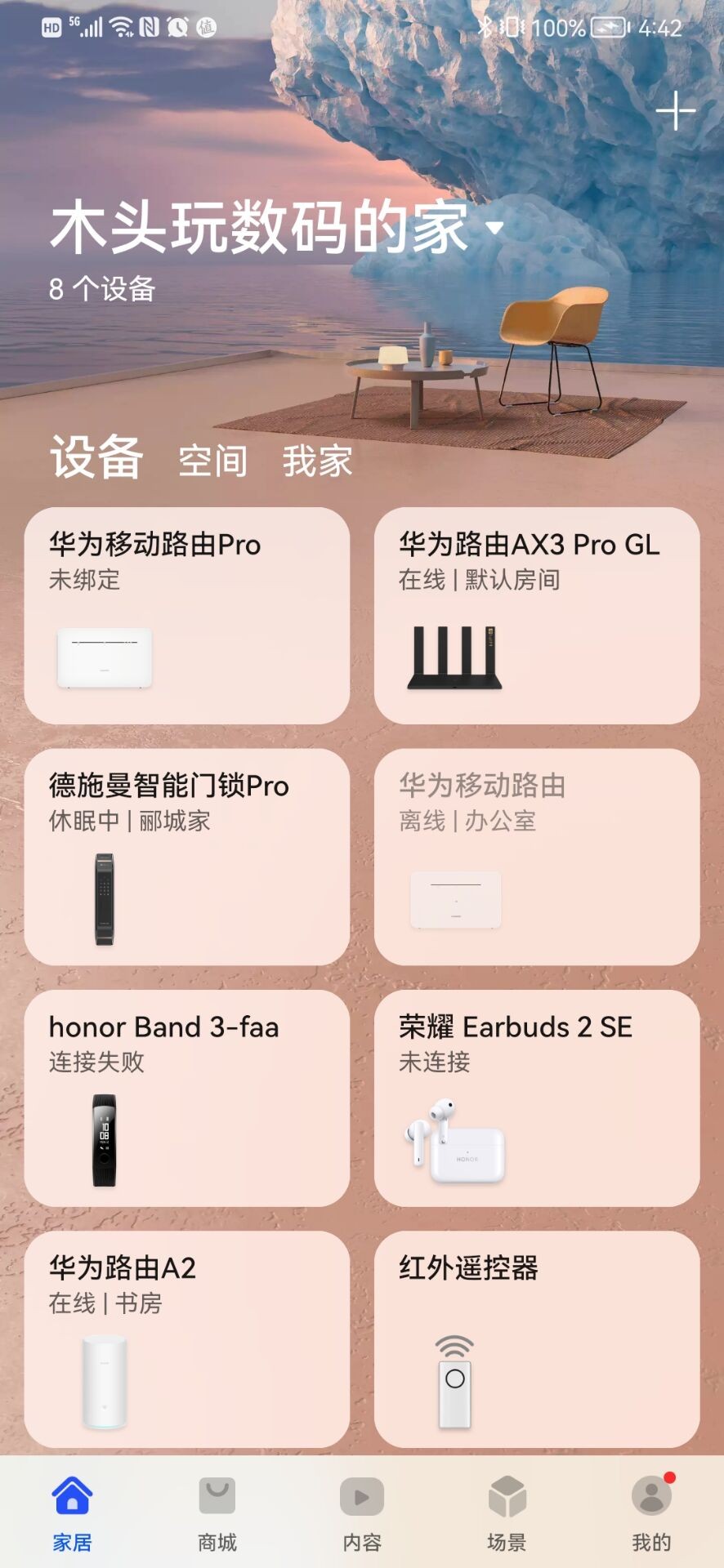Open the 荣耀 Earbuds 2 SE card

pos(537,1098)
